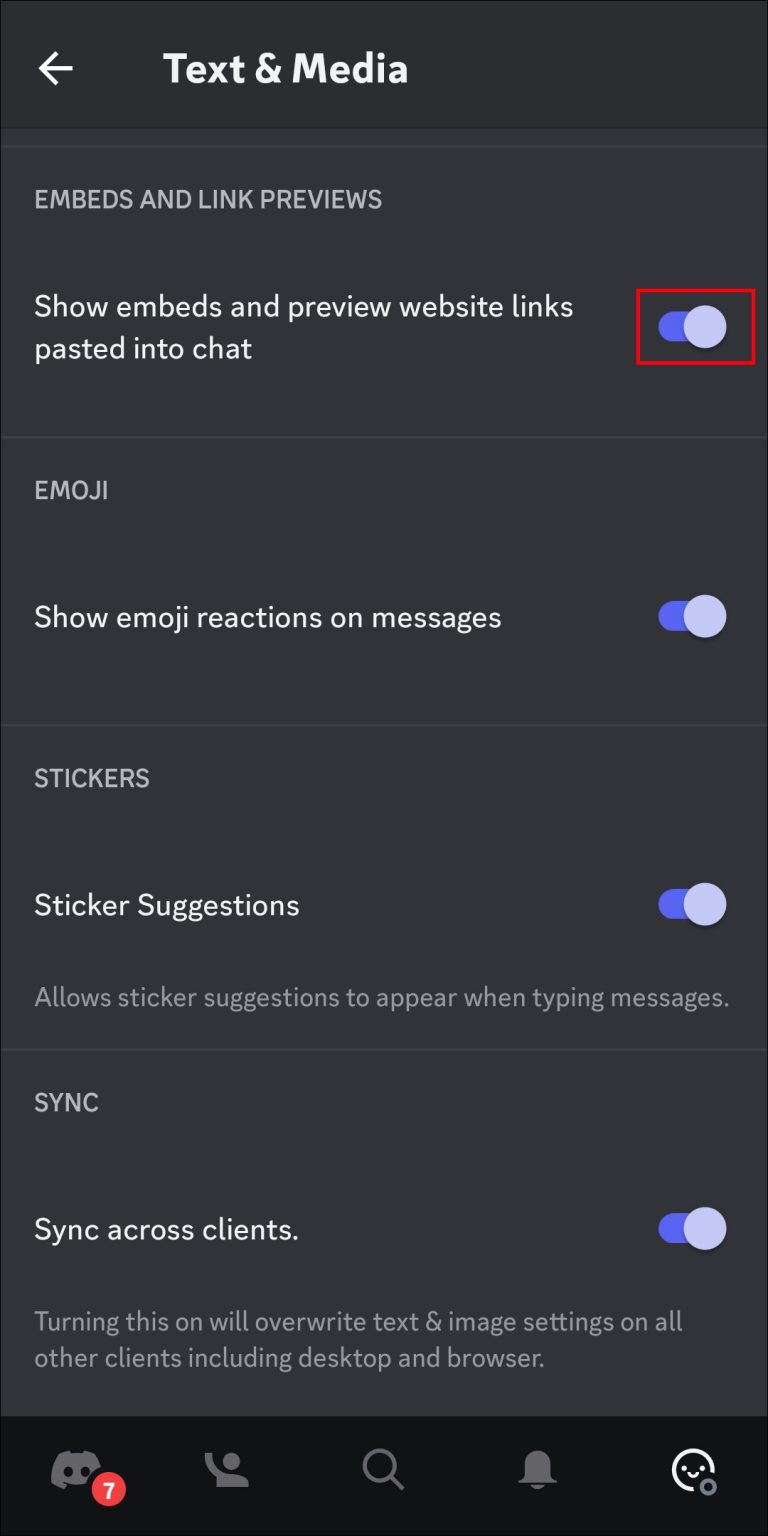
Task: Toggle emoji reactions on messages off
Action: (692, 616)
